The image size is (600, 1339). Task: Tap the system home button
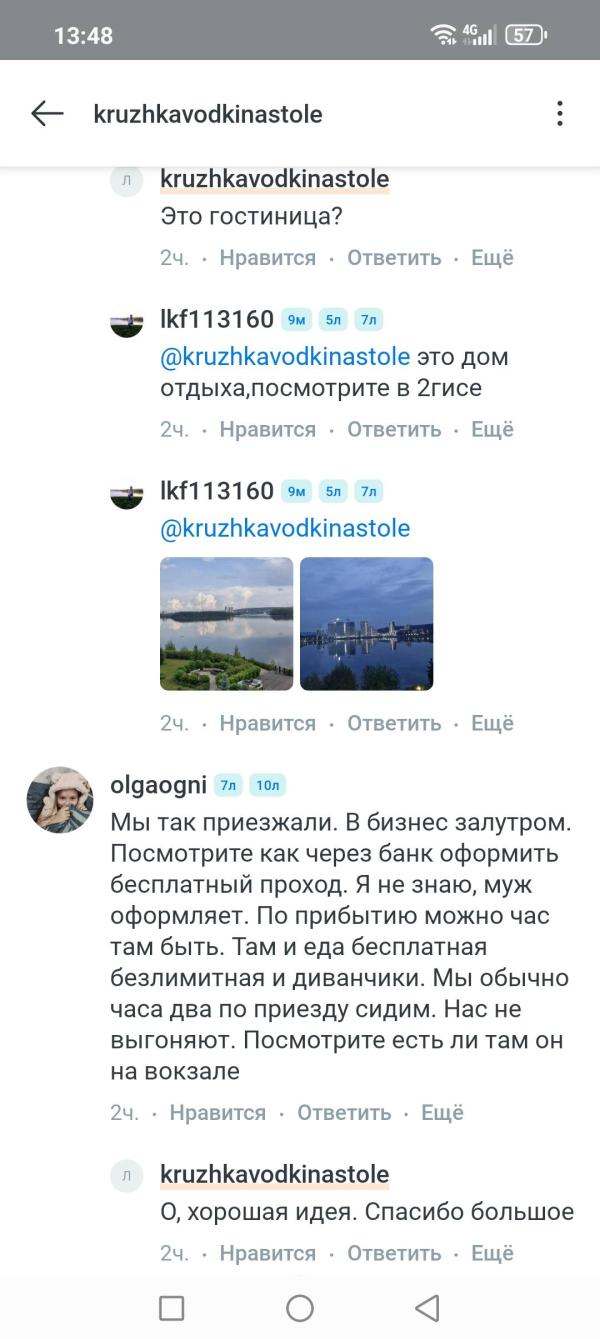(x=300, y=1308)
